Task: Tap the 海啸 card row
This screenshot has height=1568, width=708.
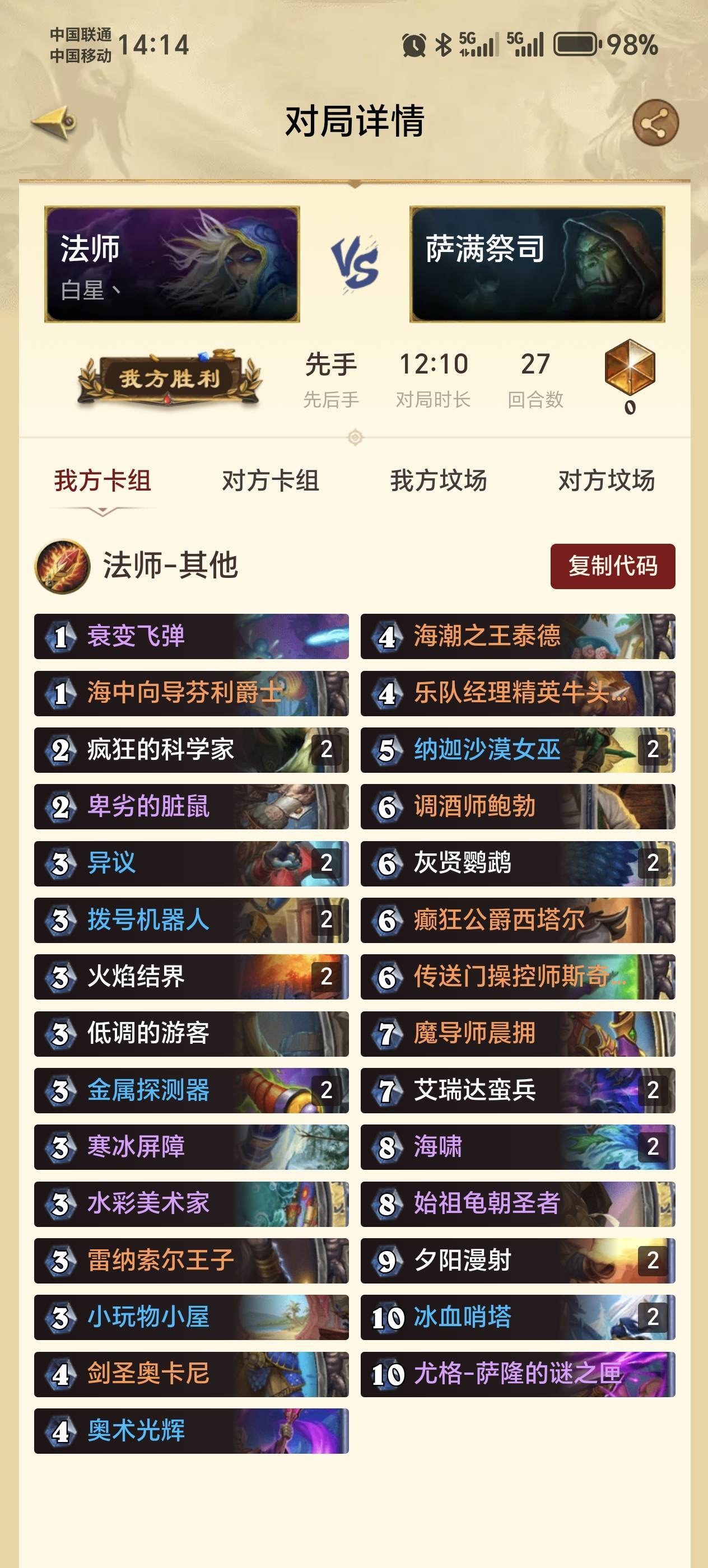Action: pyautogui.click(x=518, y=1147)
